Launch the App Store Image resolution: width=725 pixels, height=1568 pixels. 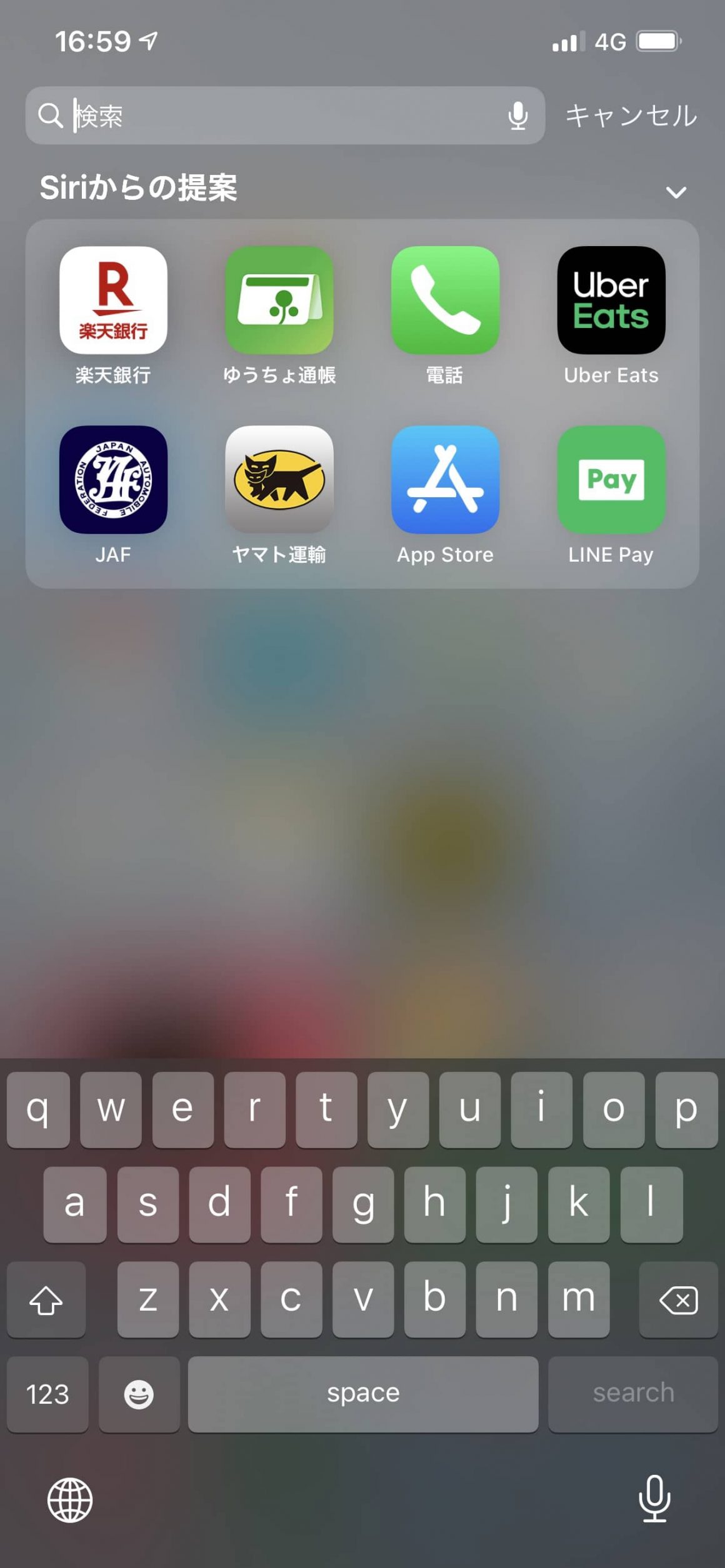445,480
